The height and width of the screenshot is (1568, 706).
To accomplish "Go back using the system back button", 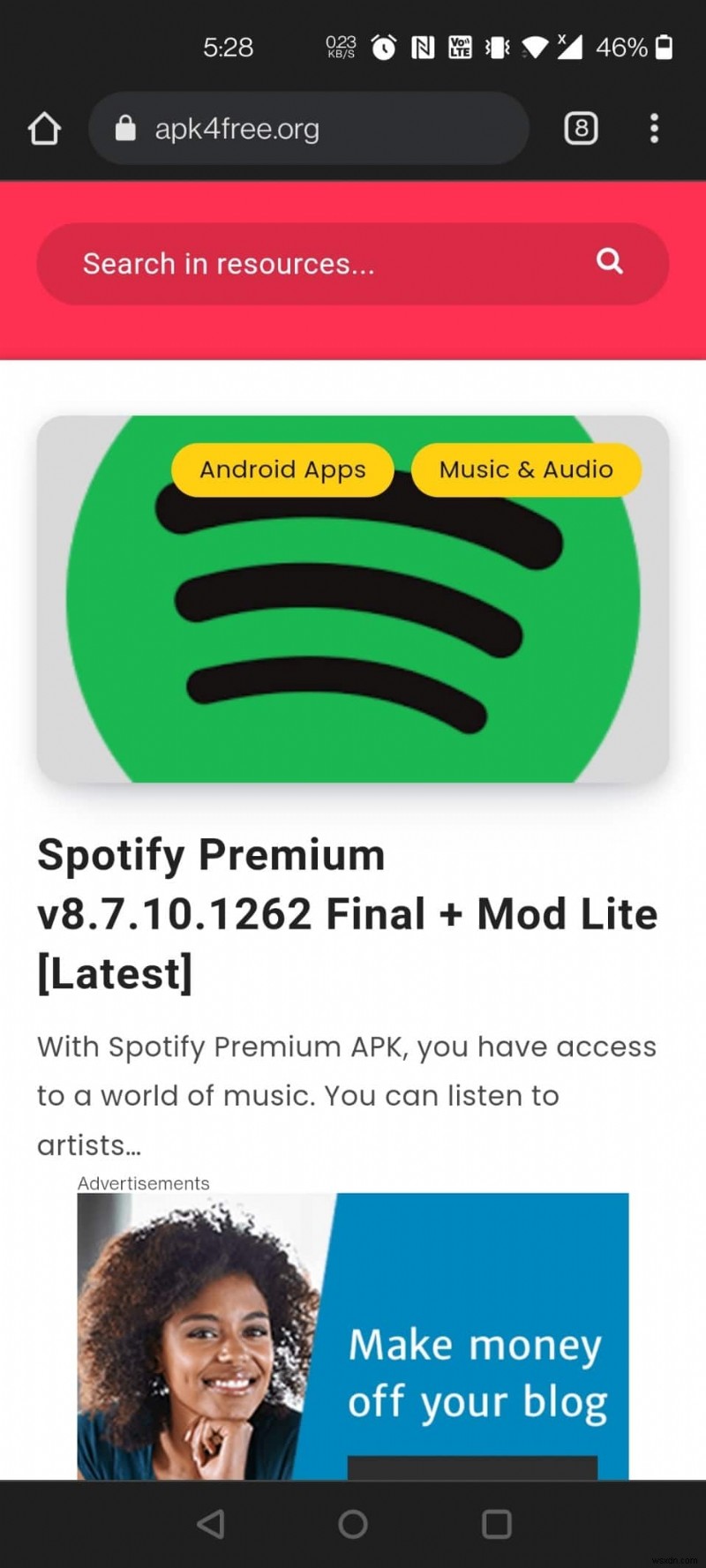I will pos(210,1524).
